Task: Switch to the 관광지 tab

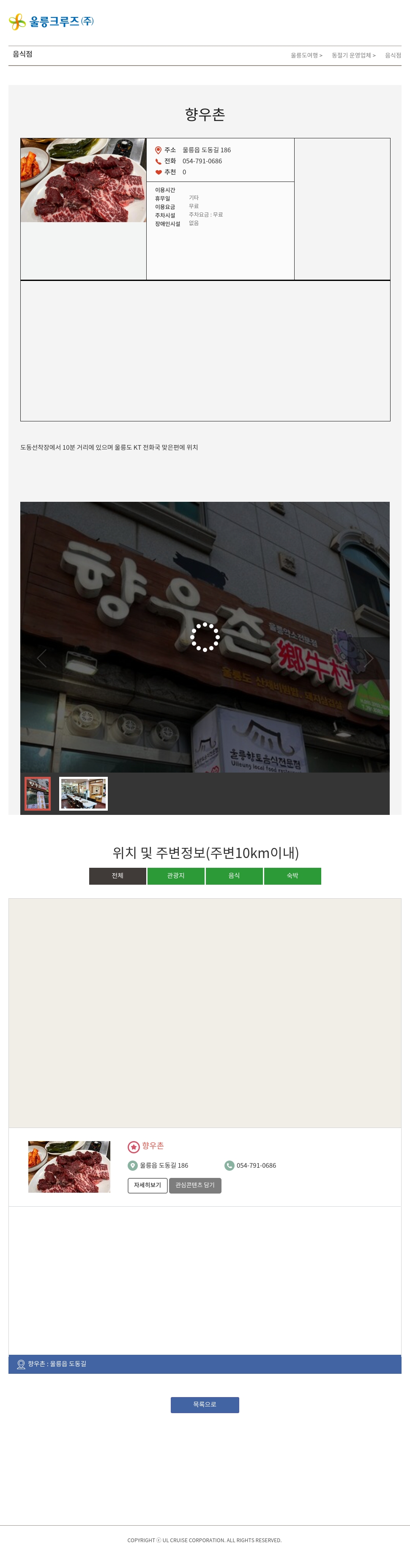Action: (x=176, y=875)
